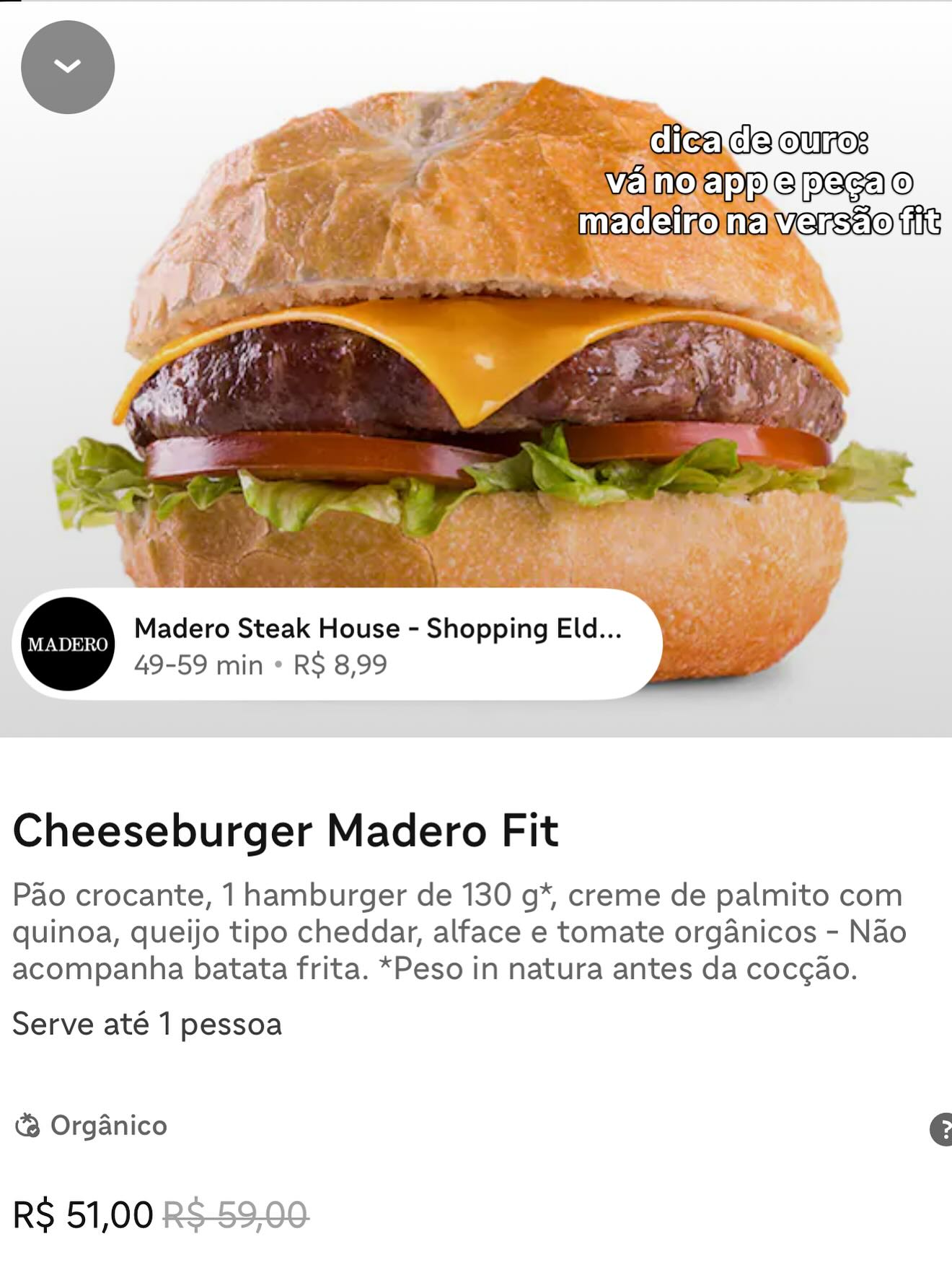Image resolution: width=952 pixels, height=1270 pixels.
Task: Collapse the product details with the chevron
Action: click(x=68, y=67)
